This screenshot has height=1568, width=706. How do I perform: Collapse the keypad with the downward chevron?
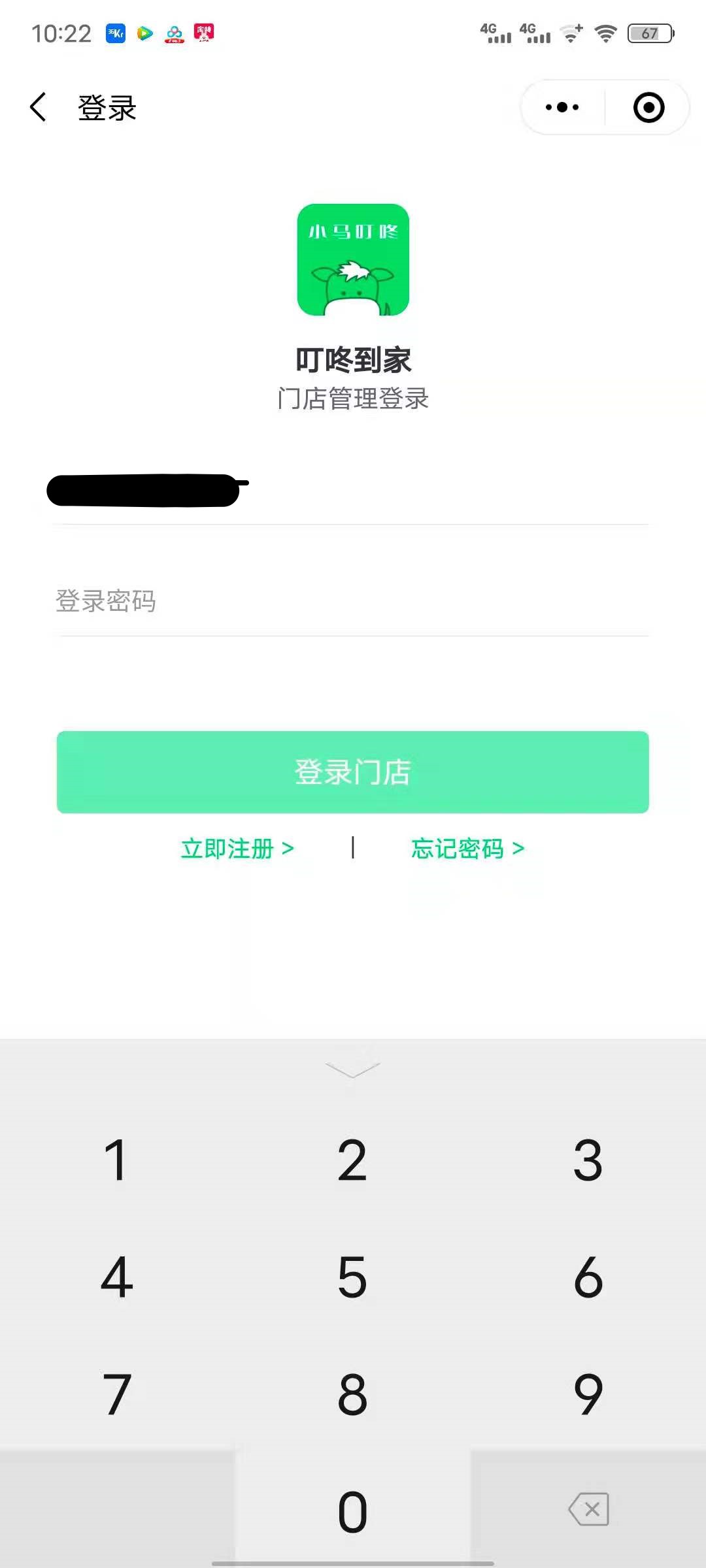click(x=353, y=1070)
